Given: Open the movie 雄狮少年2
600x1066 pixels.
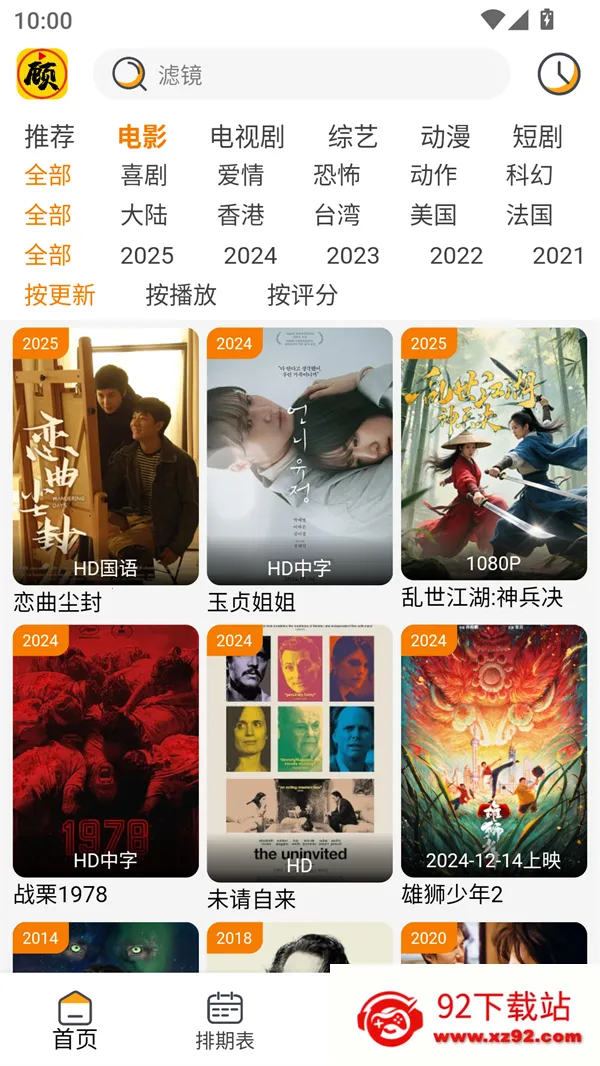Looking at the screenshot, I should click(493, 752).
